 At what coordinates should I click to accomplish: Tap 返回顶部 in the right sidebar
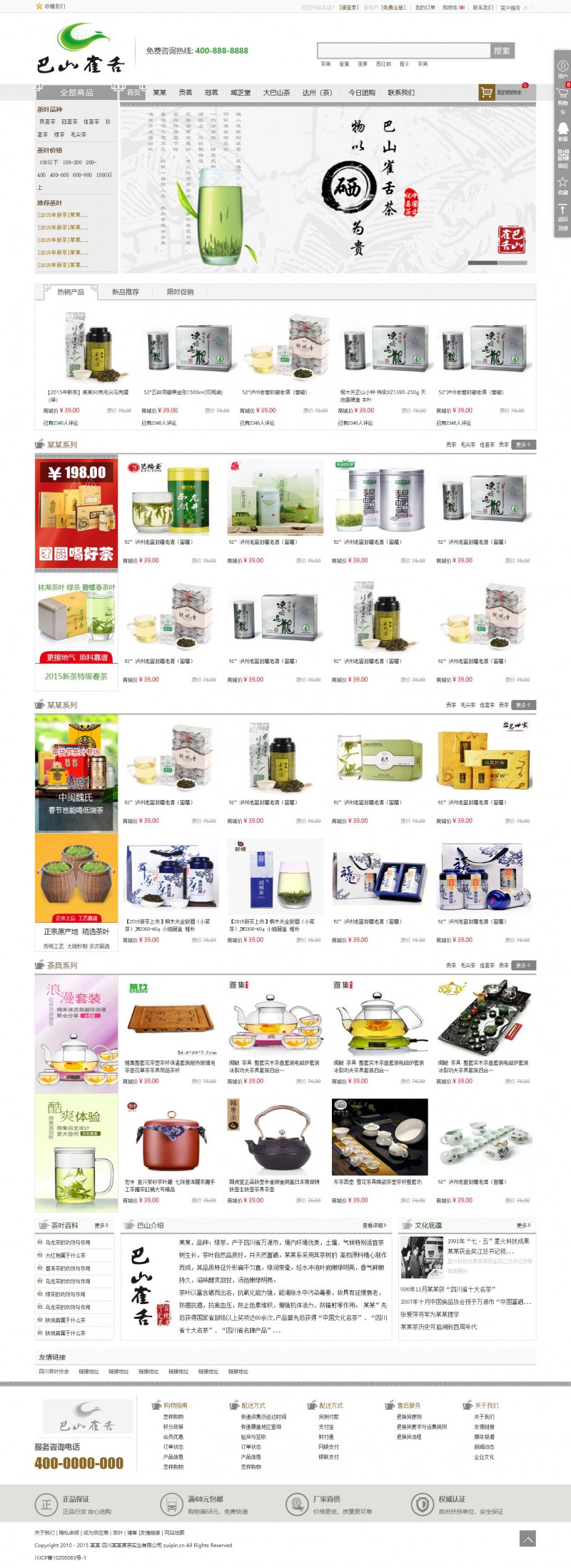click(x=562, y=217)
